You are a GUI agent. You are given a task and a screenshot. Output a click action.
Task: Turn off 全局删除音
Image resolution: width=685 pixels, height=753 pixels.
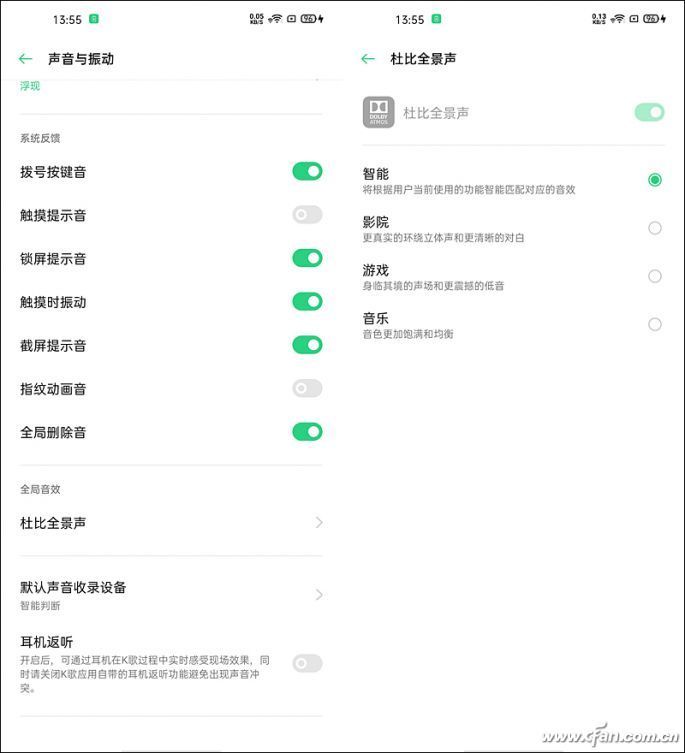307,432
